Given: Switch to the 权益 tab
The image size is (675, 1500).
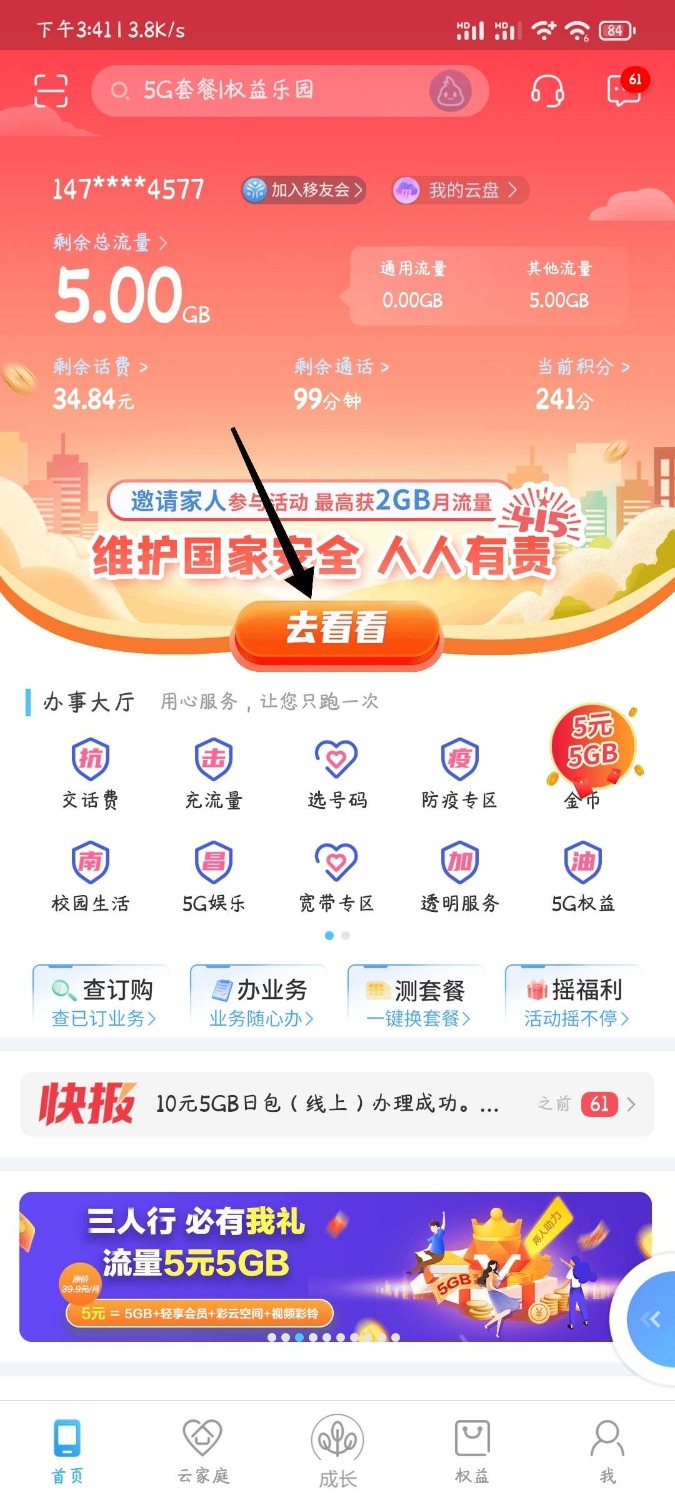Looking at the screenshot, I should [x=472, y=1452].
